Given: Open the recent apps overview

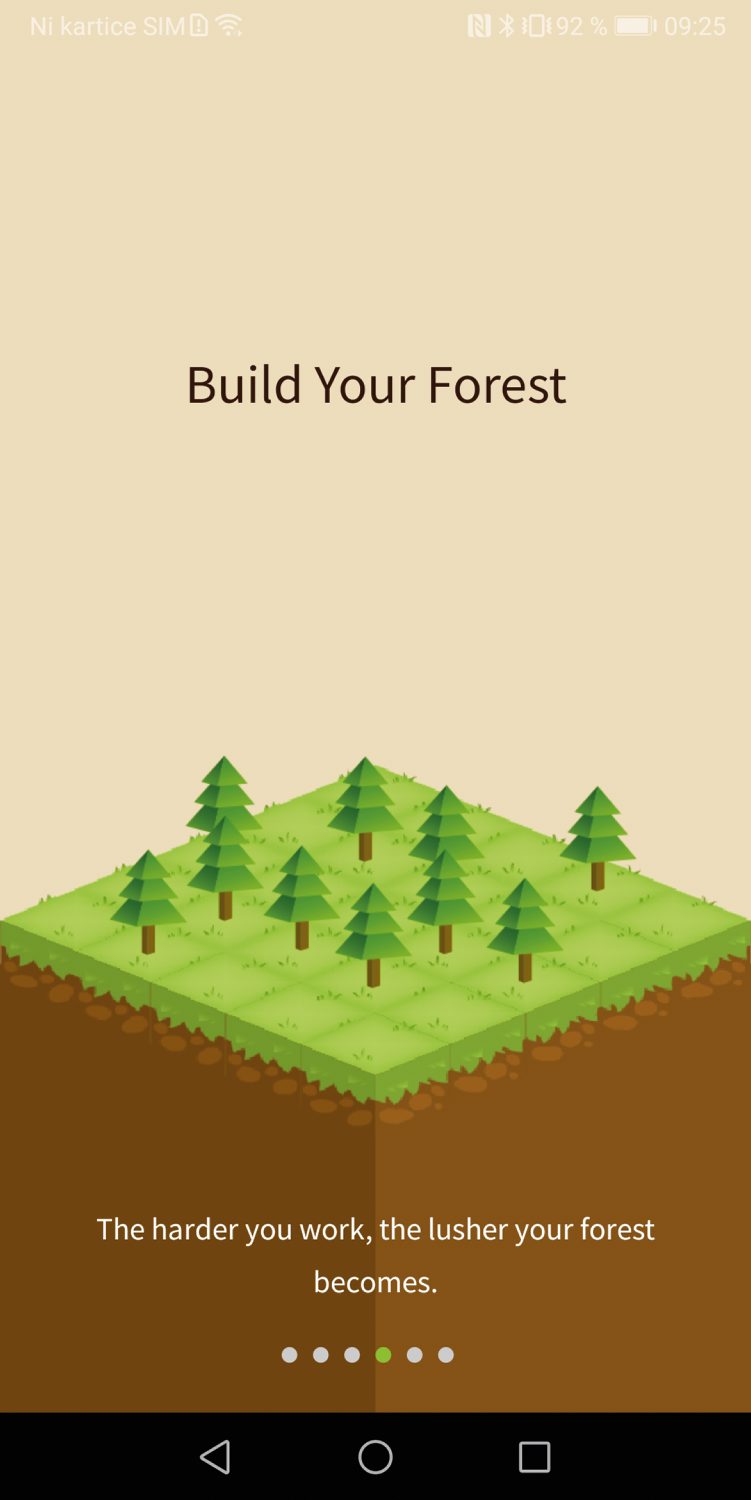Looking at the screenshot, I should tap(534, 1456).
